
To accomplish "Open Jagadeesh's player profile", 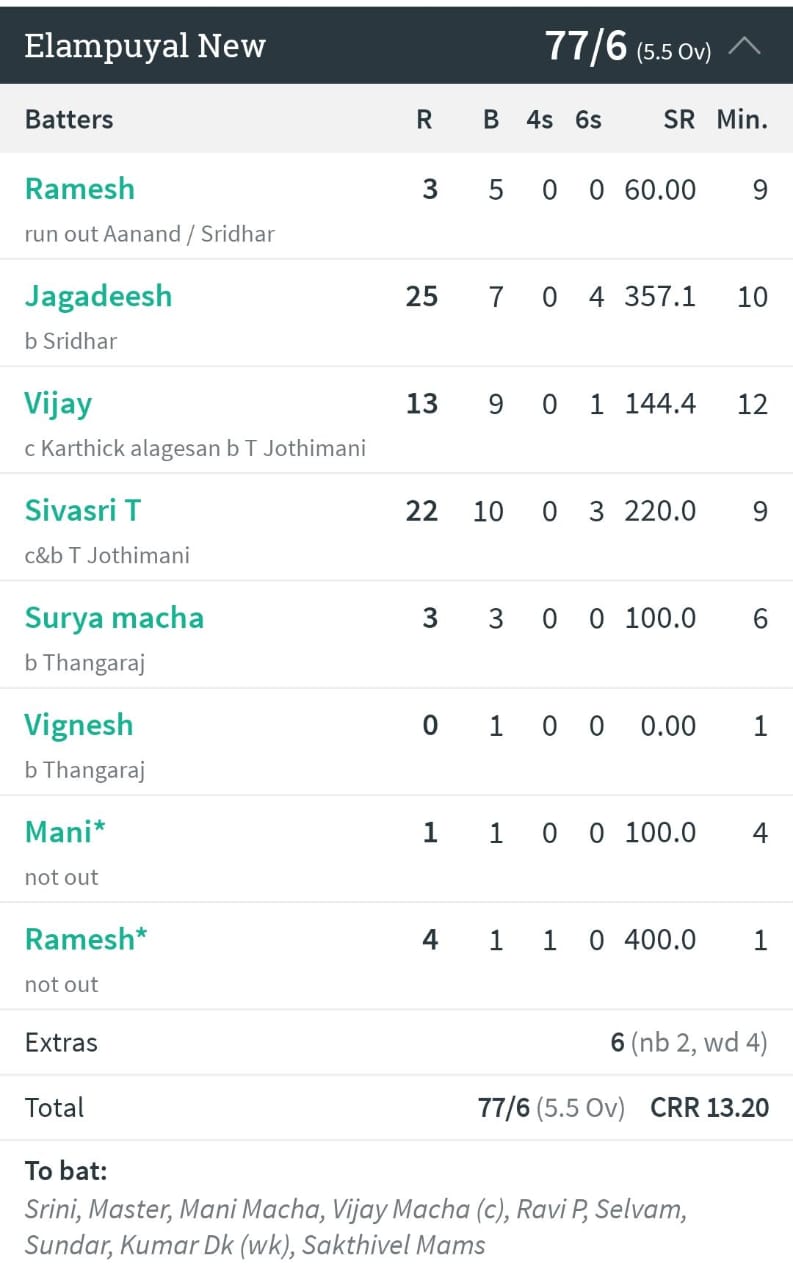I will click(98, 296).
